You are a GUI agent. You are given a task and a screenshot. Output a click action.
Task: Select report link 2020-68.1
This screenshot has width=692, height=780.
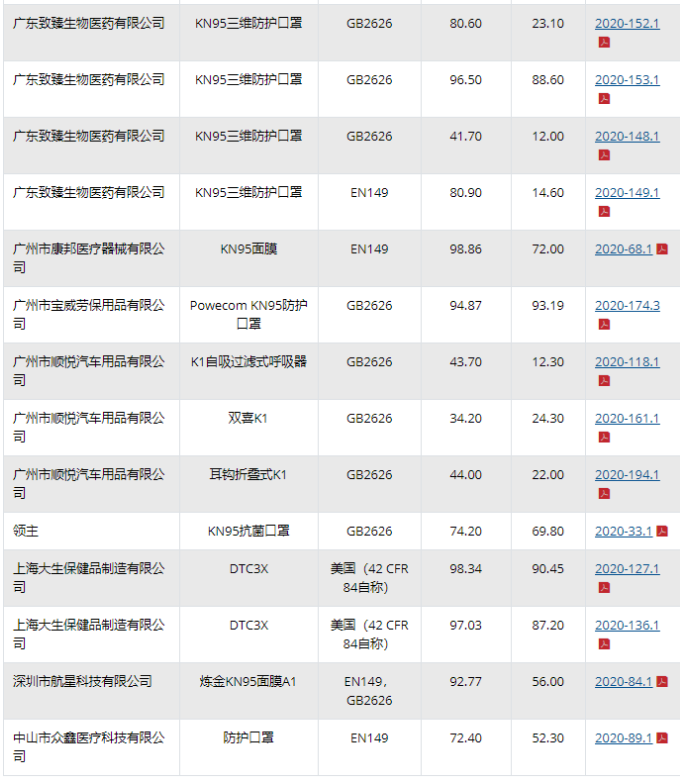623,249
